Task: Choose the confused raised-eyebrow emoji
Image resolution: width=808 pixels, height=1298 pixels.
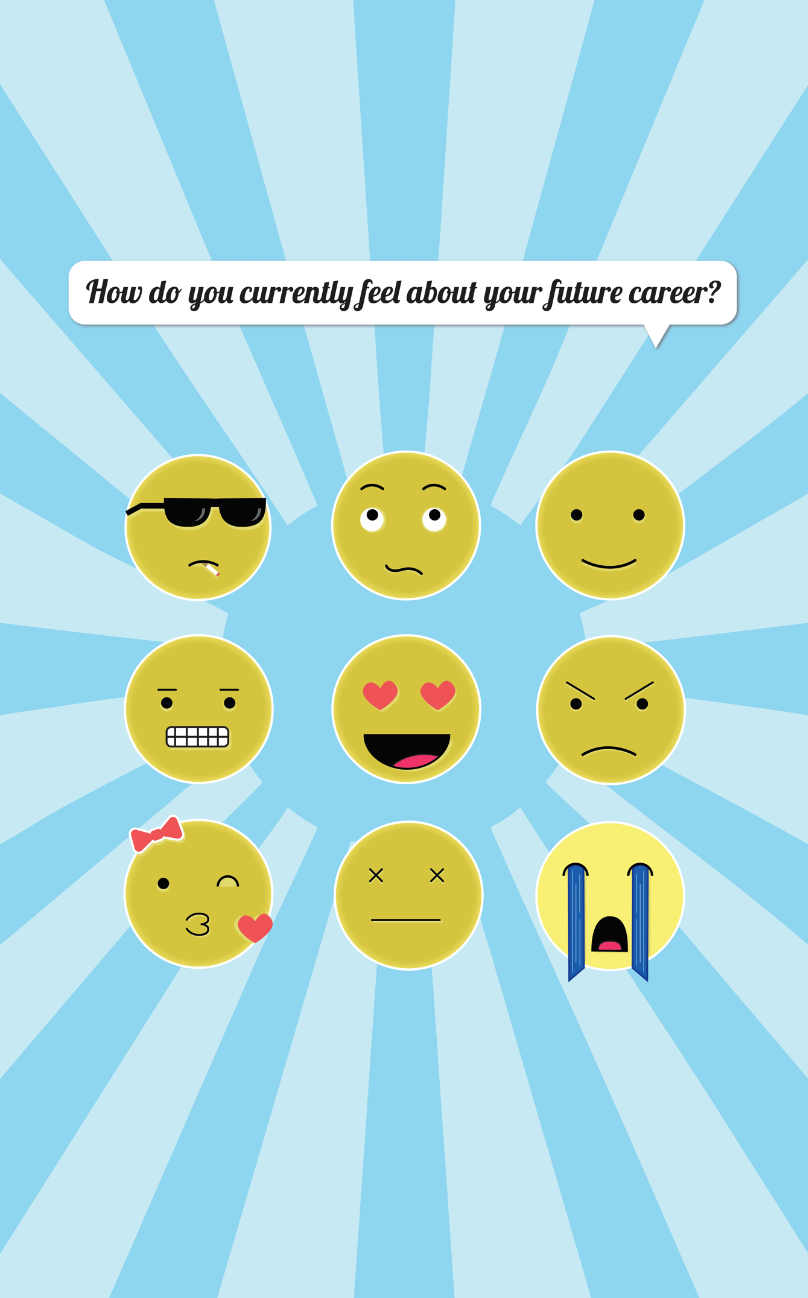Action: click(405, 525)
